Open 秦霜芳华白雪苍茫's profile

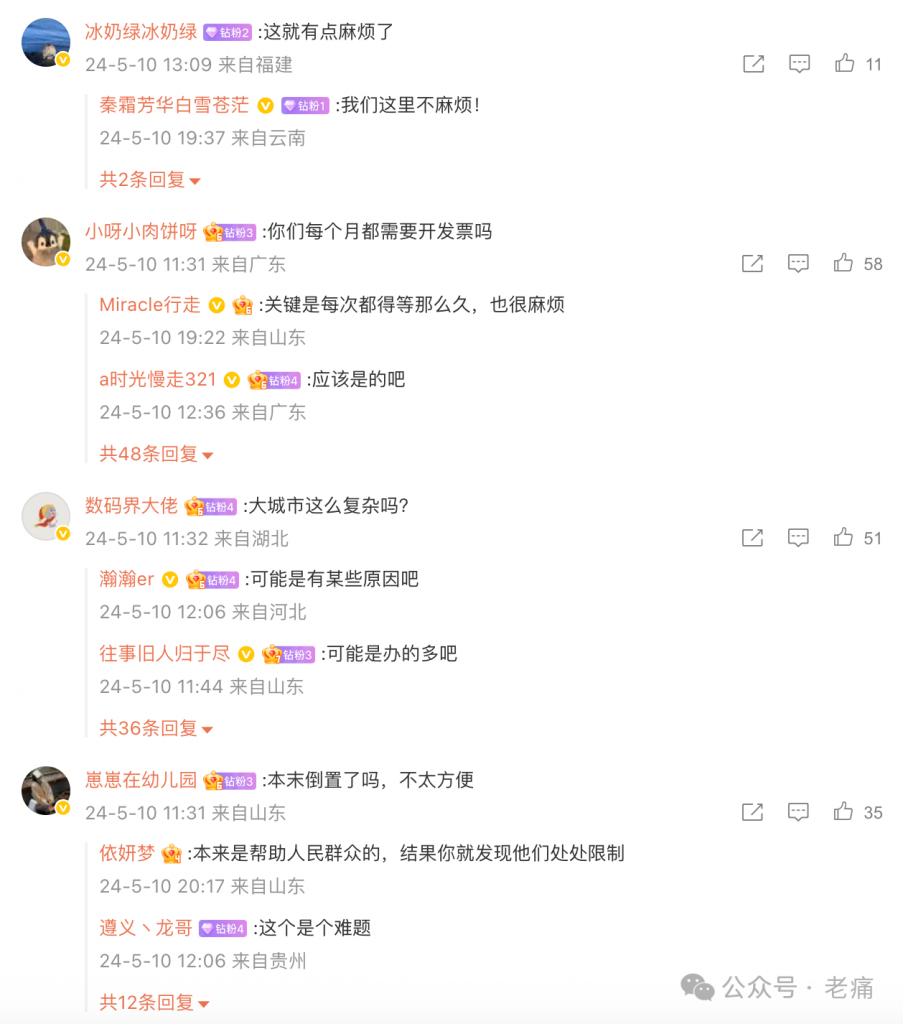[x=174, y=105]
